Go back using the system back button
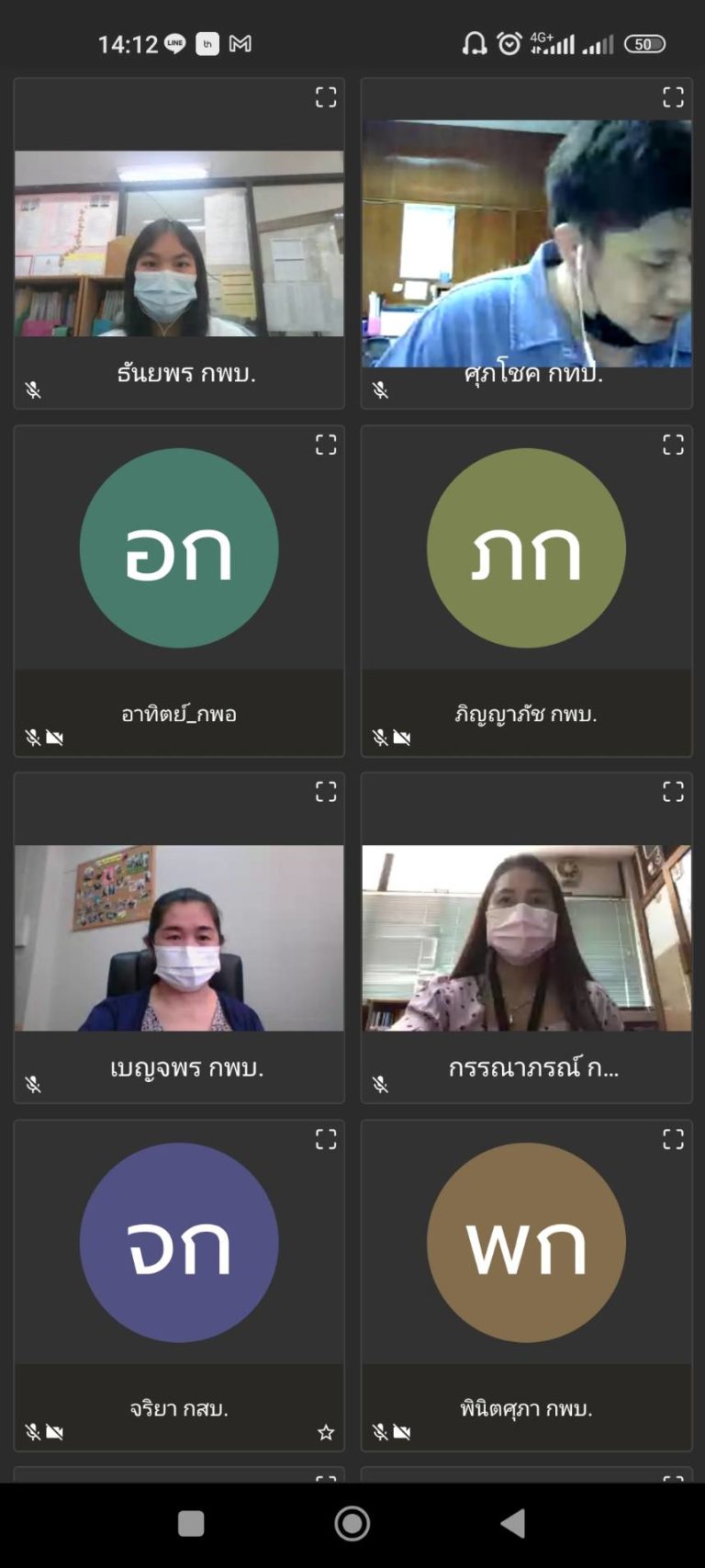Screen dimensions: 705x1568 point(514,1523)
